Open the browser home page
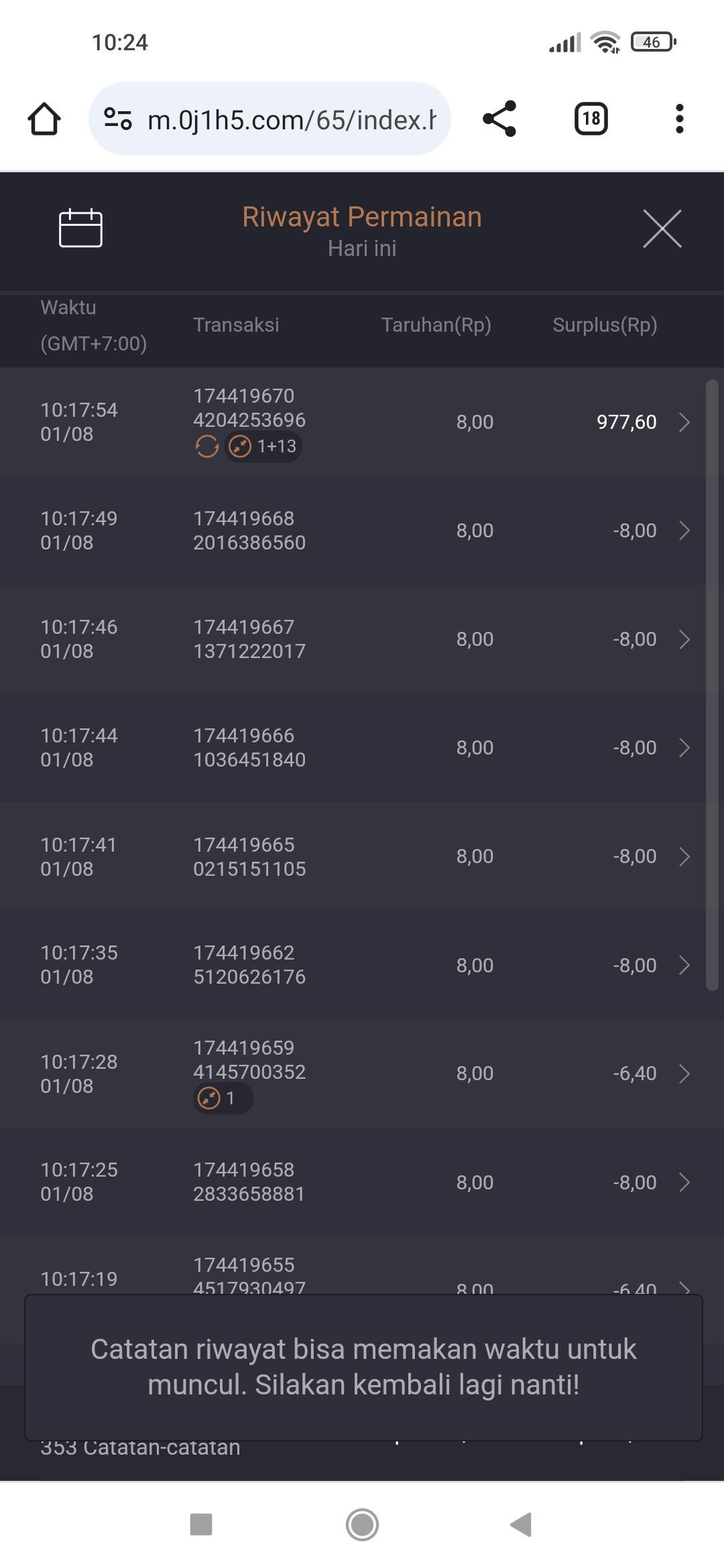The height and width of the screenshot is (1568, 724). (44, 119)
